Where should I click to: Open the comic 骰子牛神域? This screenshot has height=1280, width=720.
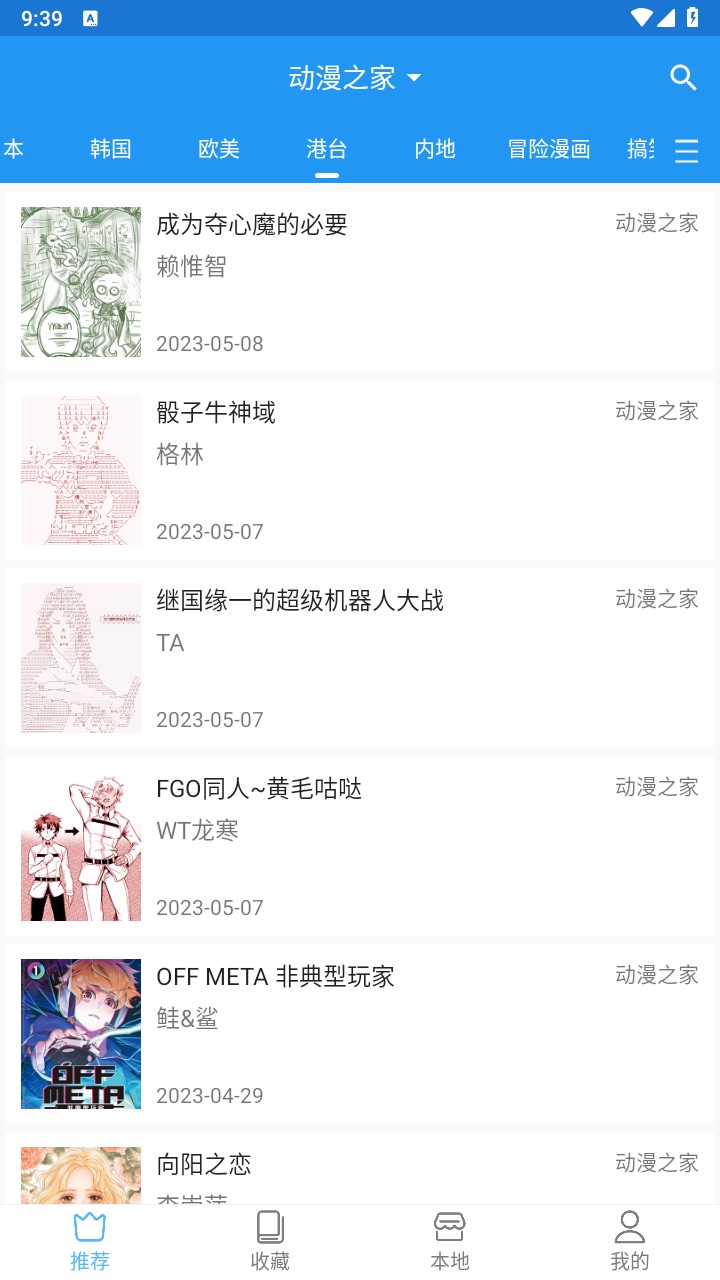tap(216, 413)
